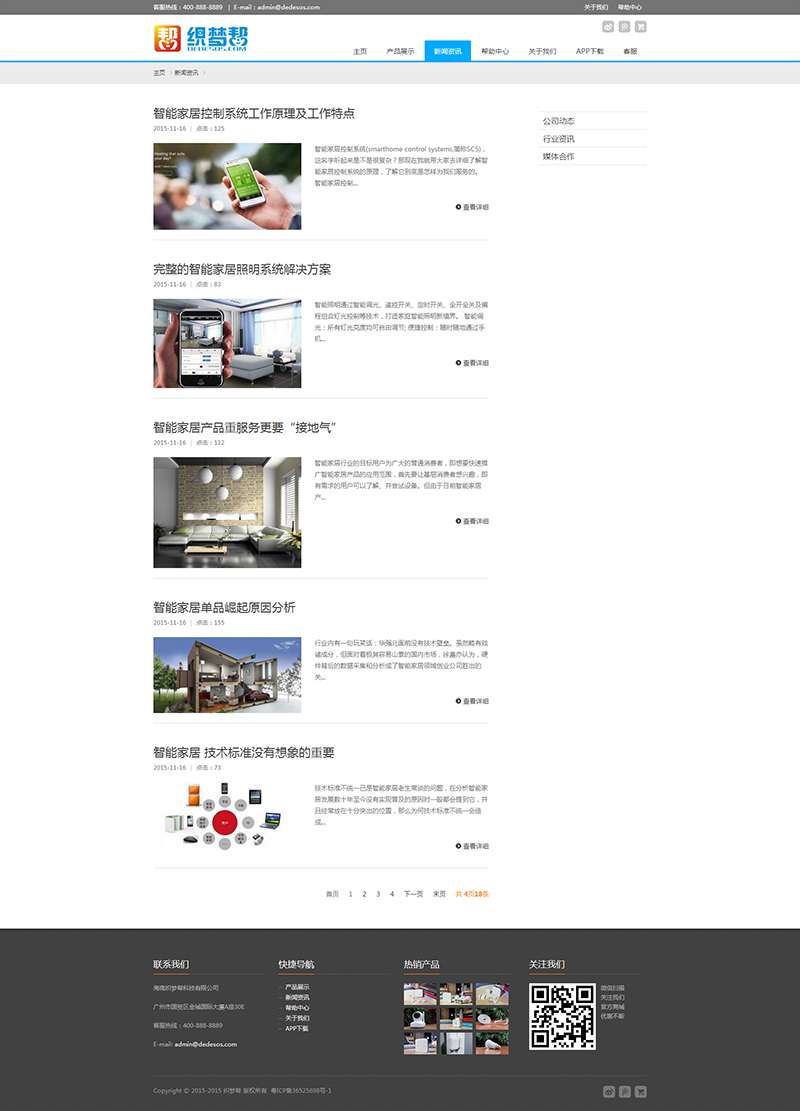Jump to 下一页 in the pagination

point(413,894)
